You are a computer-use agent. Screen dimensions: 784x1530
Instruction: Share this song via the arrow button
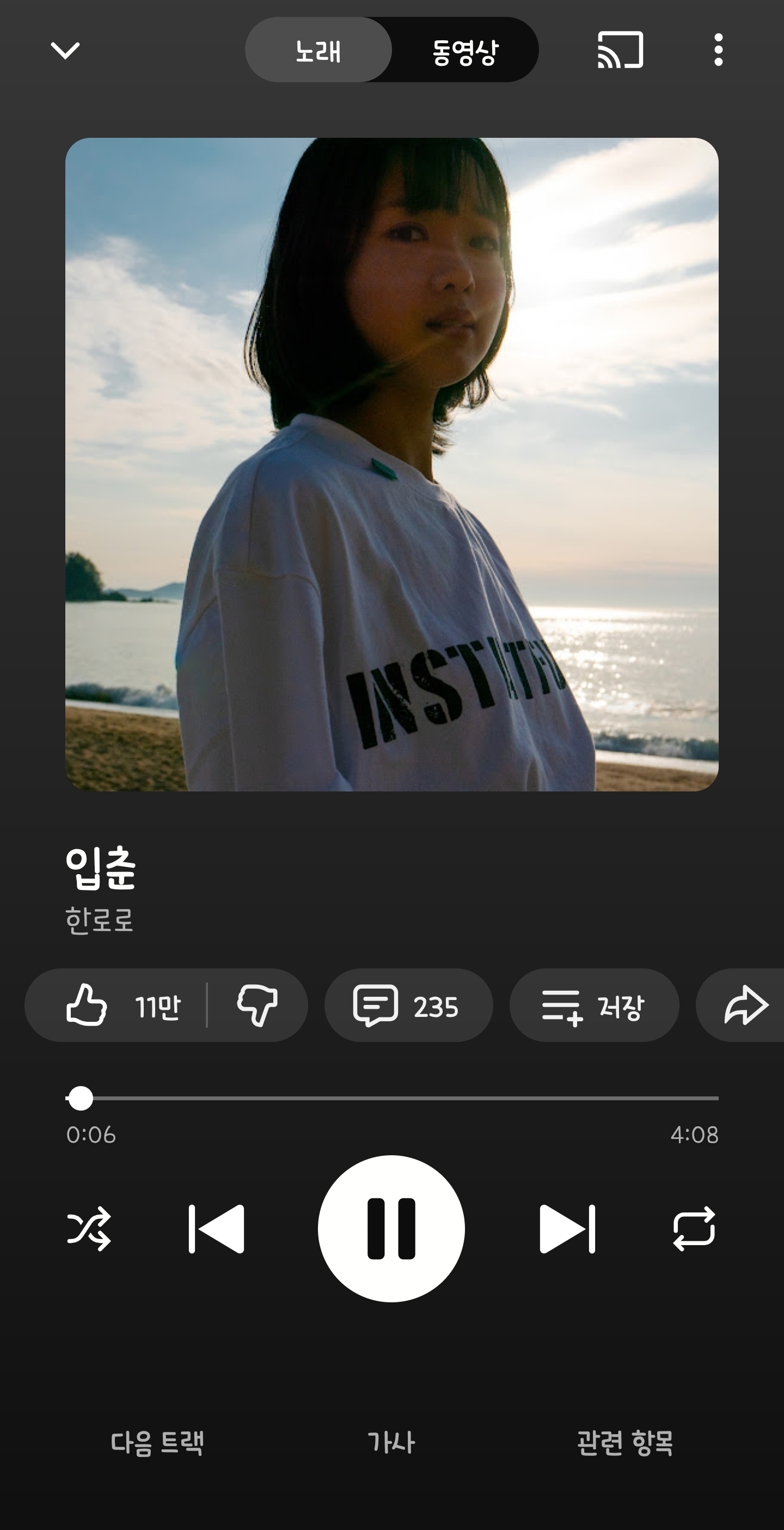[x=746, y=1005]
